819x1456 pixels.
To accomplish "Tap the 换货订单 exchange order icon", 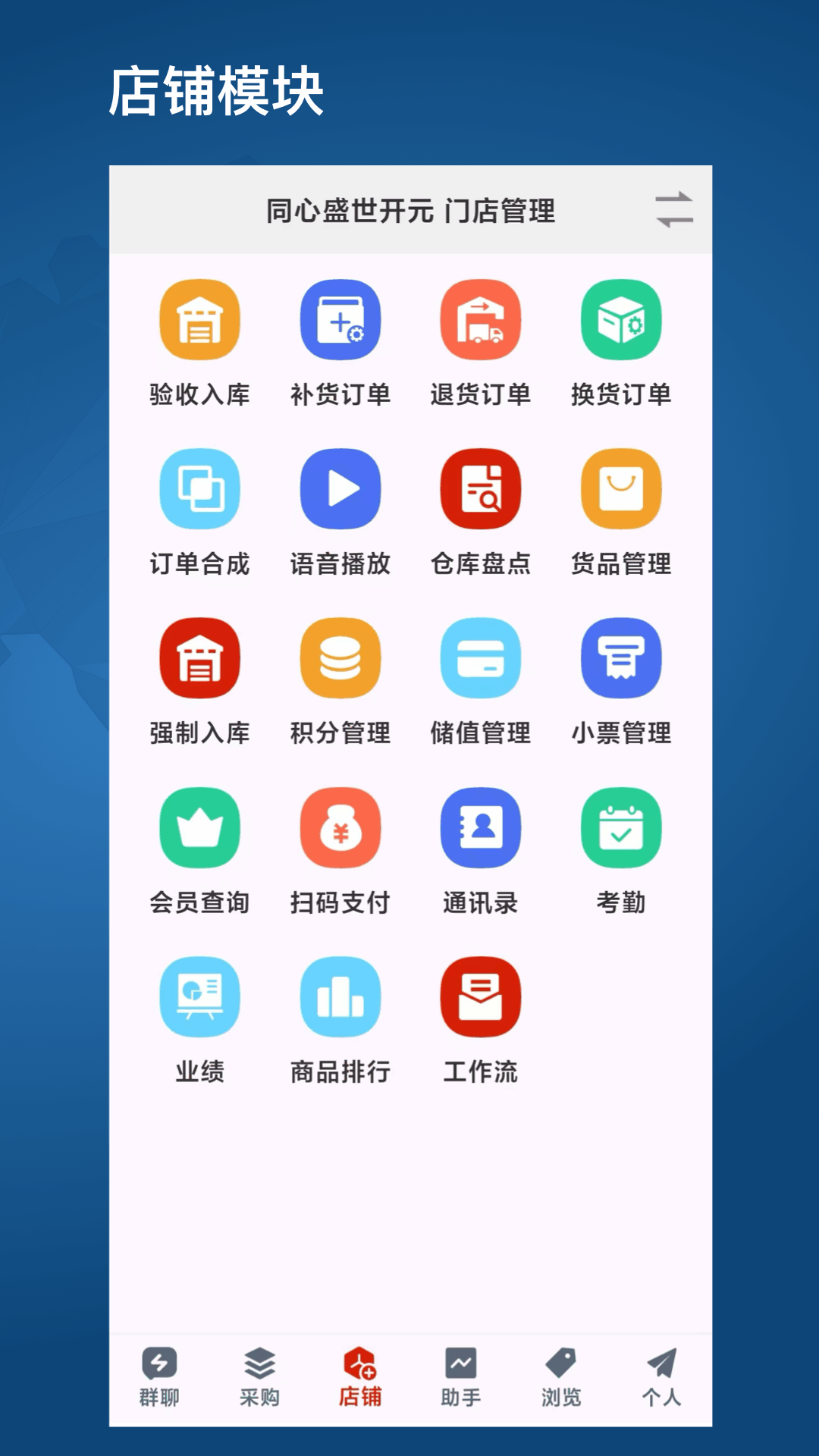I will pyautogui.click(x=621, y=321).
